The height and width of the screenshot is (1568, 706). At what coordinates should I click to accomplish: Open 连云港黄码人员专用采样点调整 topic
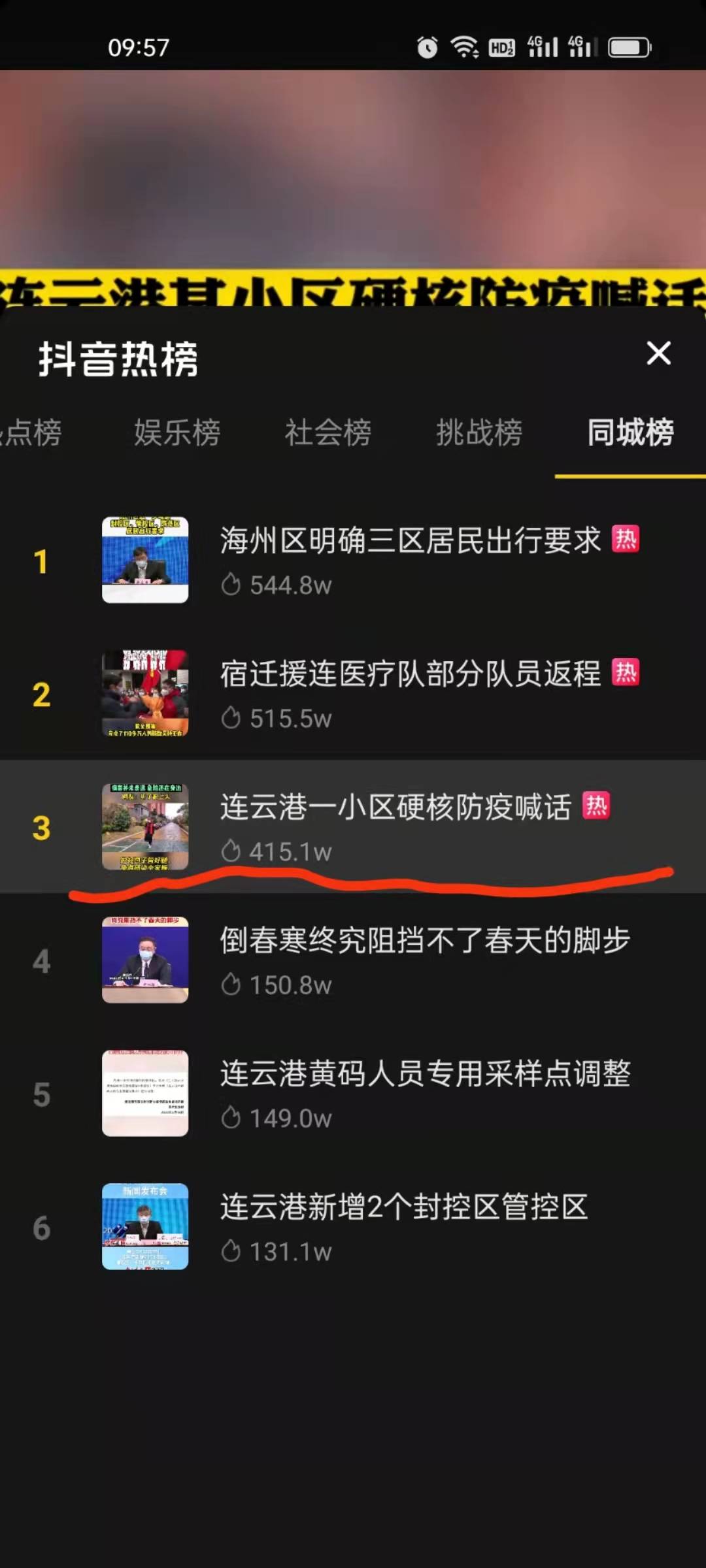click(x=353, y=1093)
